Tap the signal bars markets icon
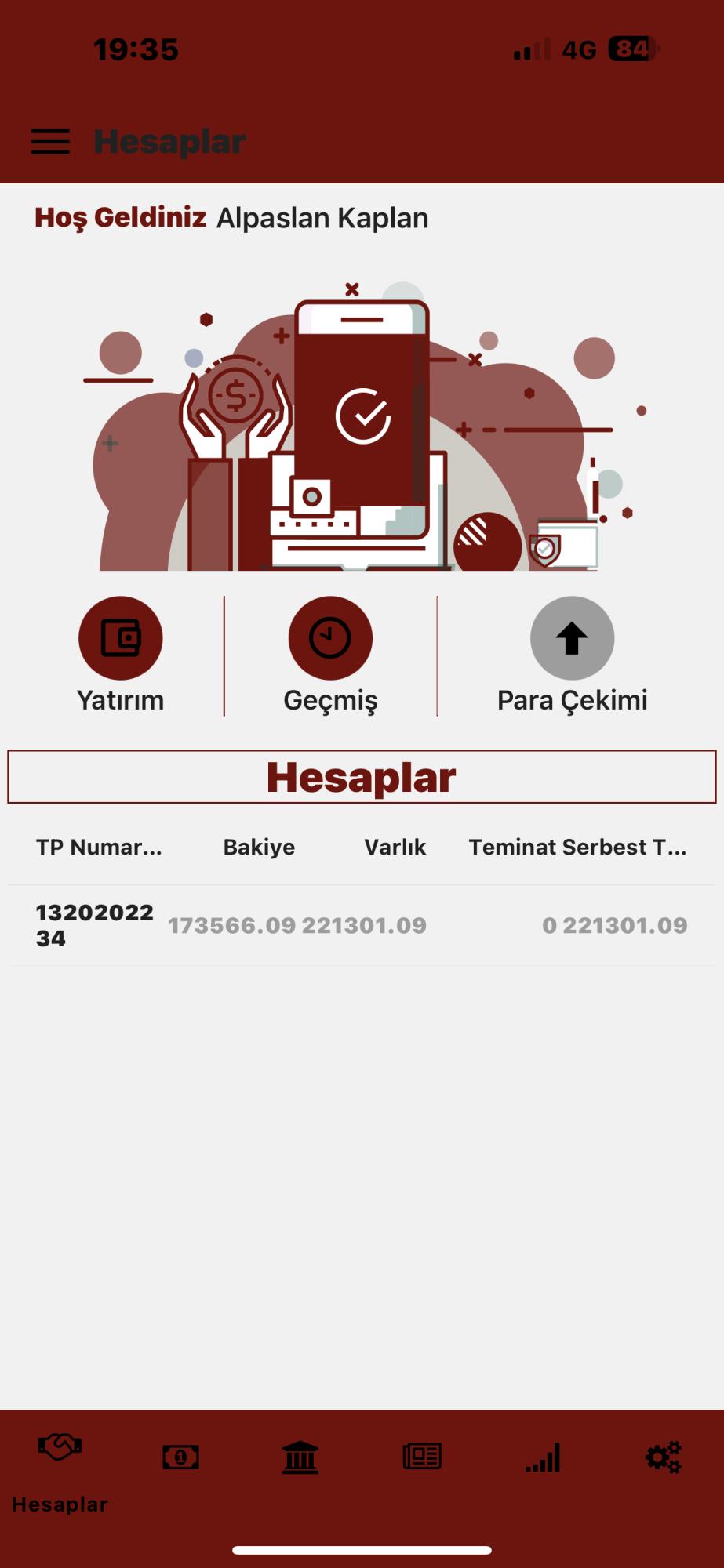Image resolution: width=724 pixels, height=1568 pixels. [x=542, y=1457]
